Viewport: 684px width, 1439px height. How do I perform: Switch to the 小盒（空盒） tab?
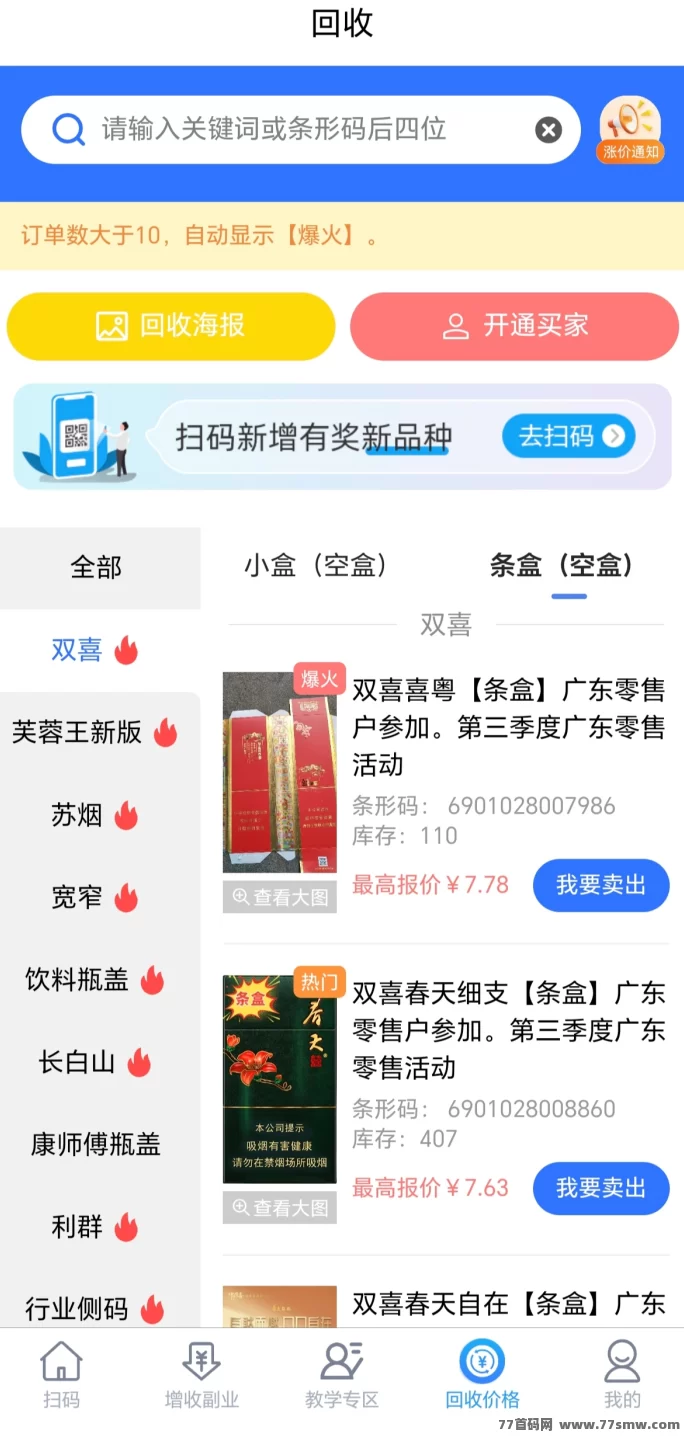316,566
